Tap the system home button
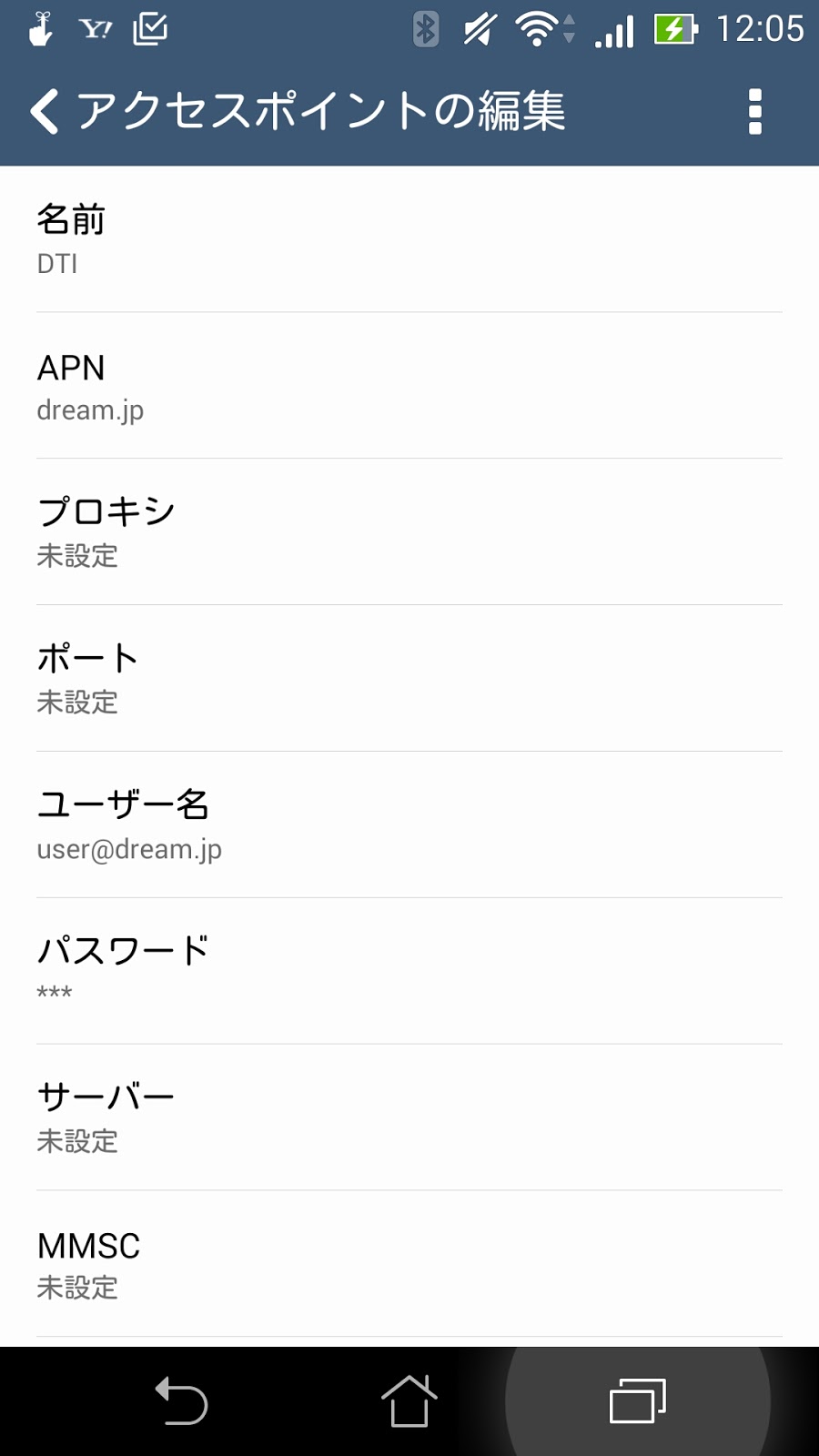Screen dimensions: 819x1456 pyautogui.click(x=409, y=1401)
